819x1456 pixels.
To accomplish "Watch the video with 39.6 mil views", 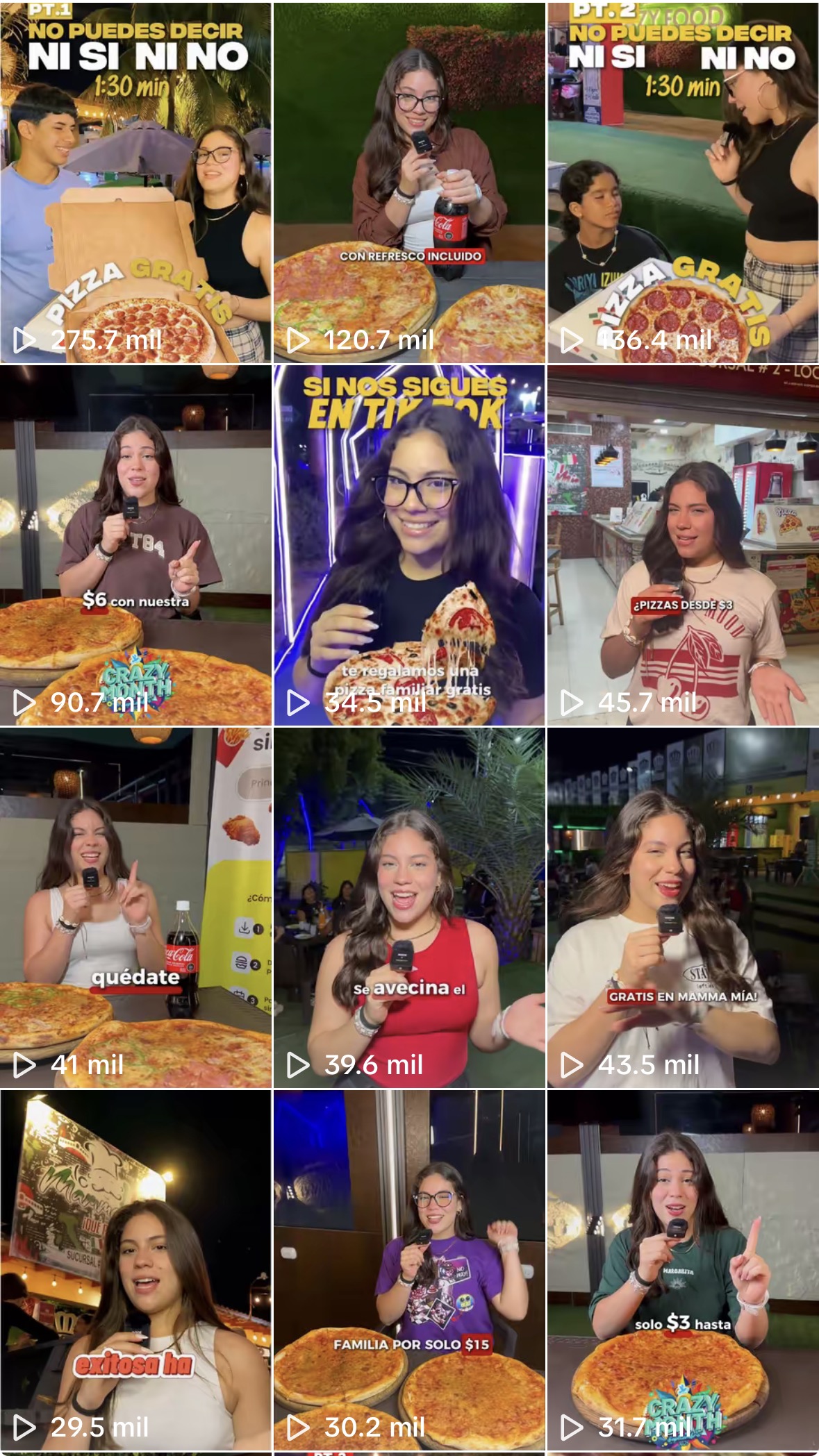I will 409,907.
